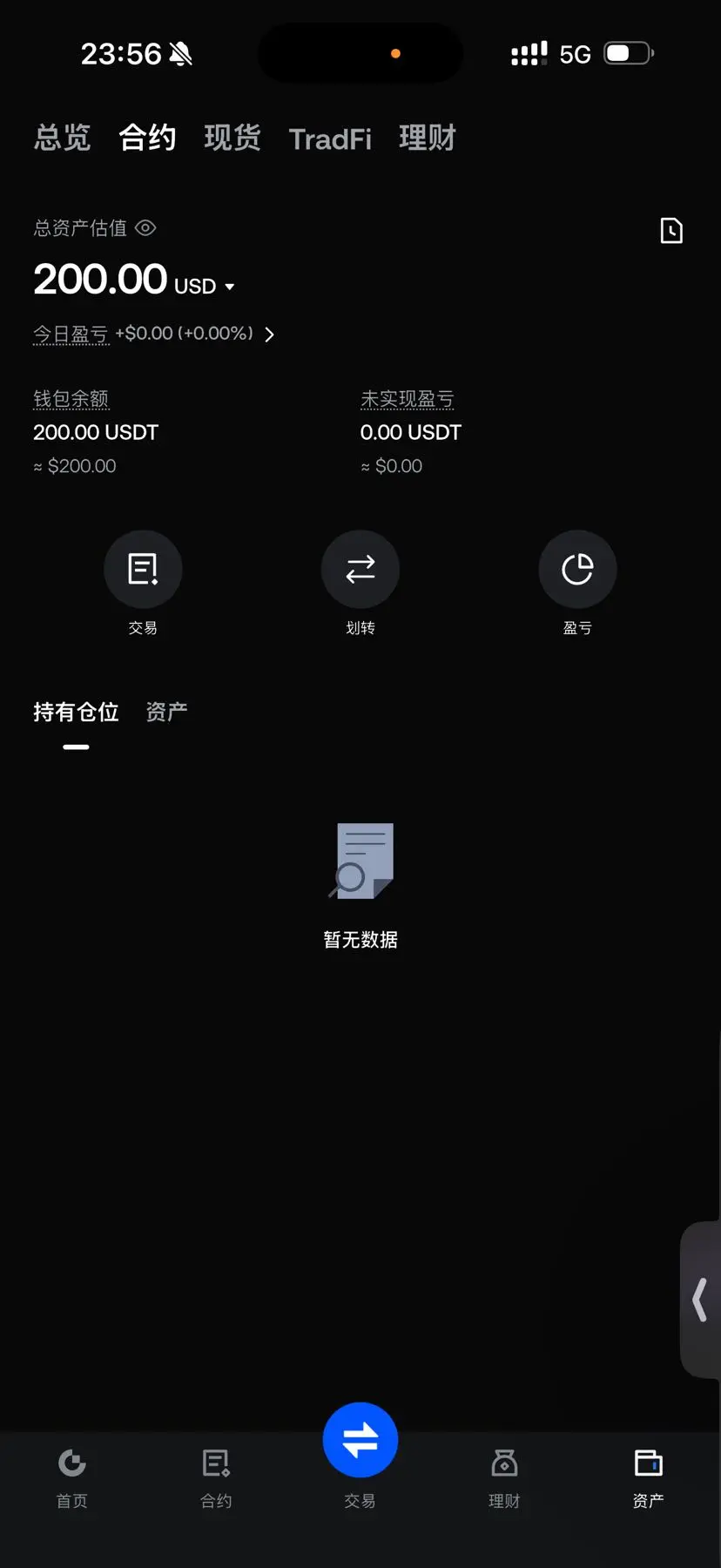Open the 盈亏 pie chart icon
This screenshot has width=721, height=1568.
pos(577,569)
